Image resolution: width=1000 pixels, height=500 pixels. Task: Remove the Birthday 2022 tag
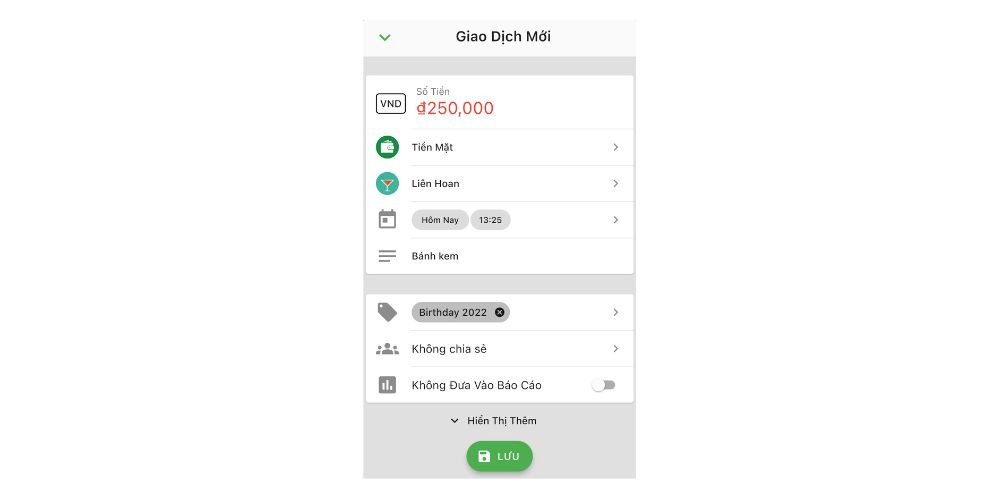point(500,313)
